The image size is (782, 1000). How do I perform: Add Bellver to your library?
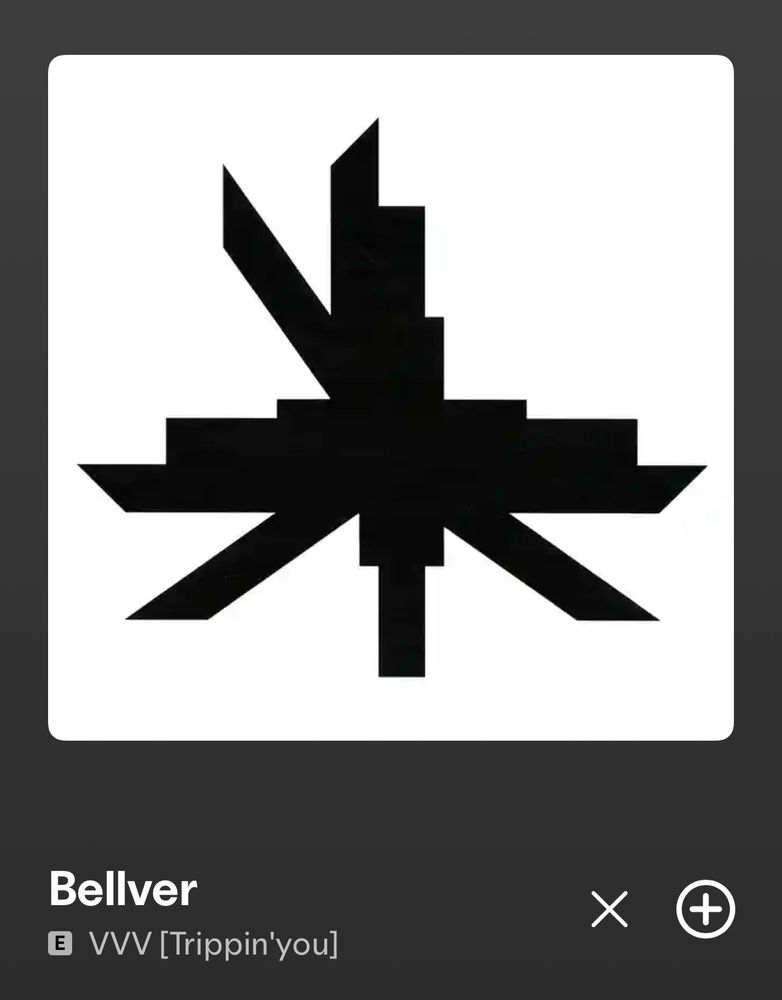[x=705, y=909]
